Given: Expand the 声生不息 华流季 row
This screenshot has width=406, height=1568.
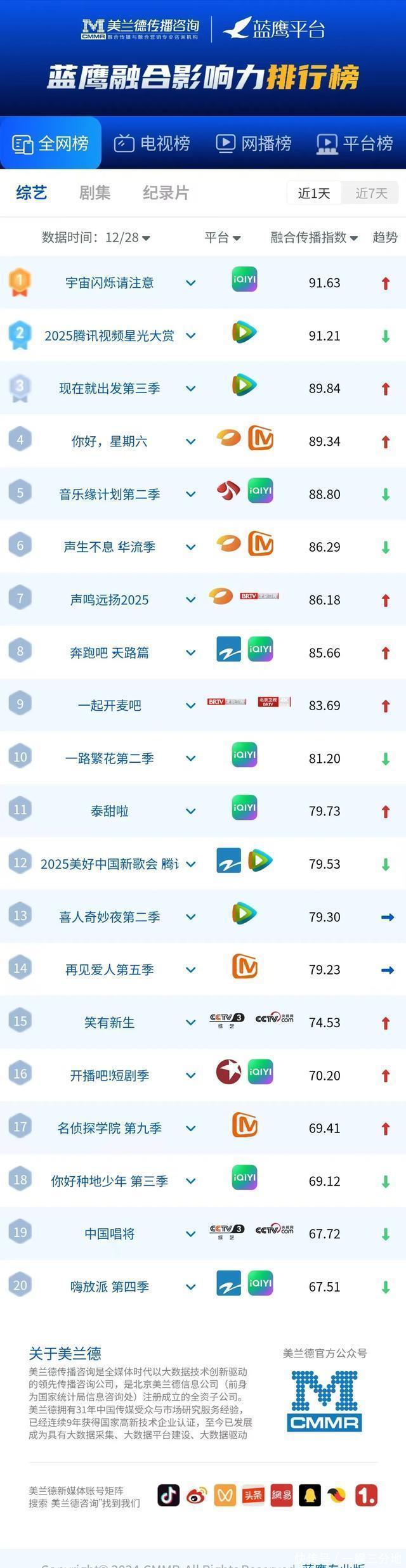Looking at the screenshot, I should click(190, 547).
